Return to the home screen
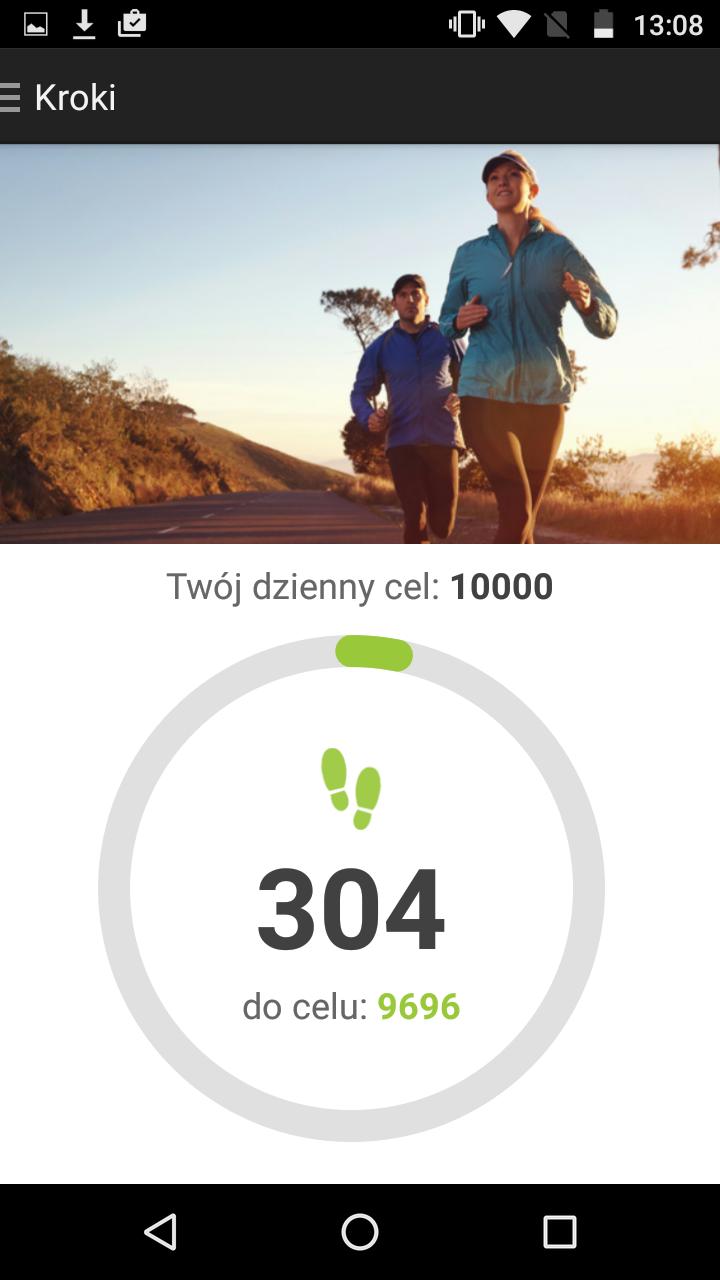 (x=360, y=1232)
